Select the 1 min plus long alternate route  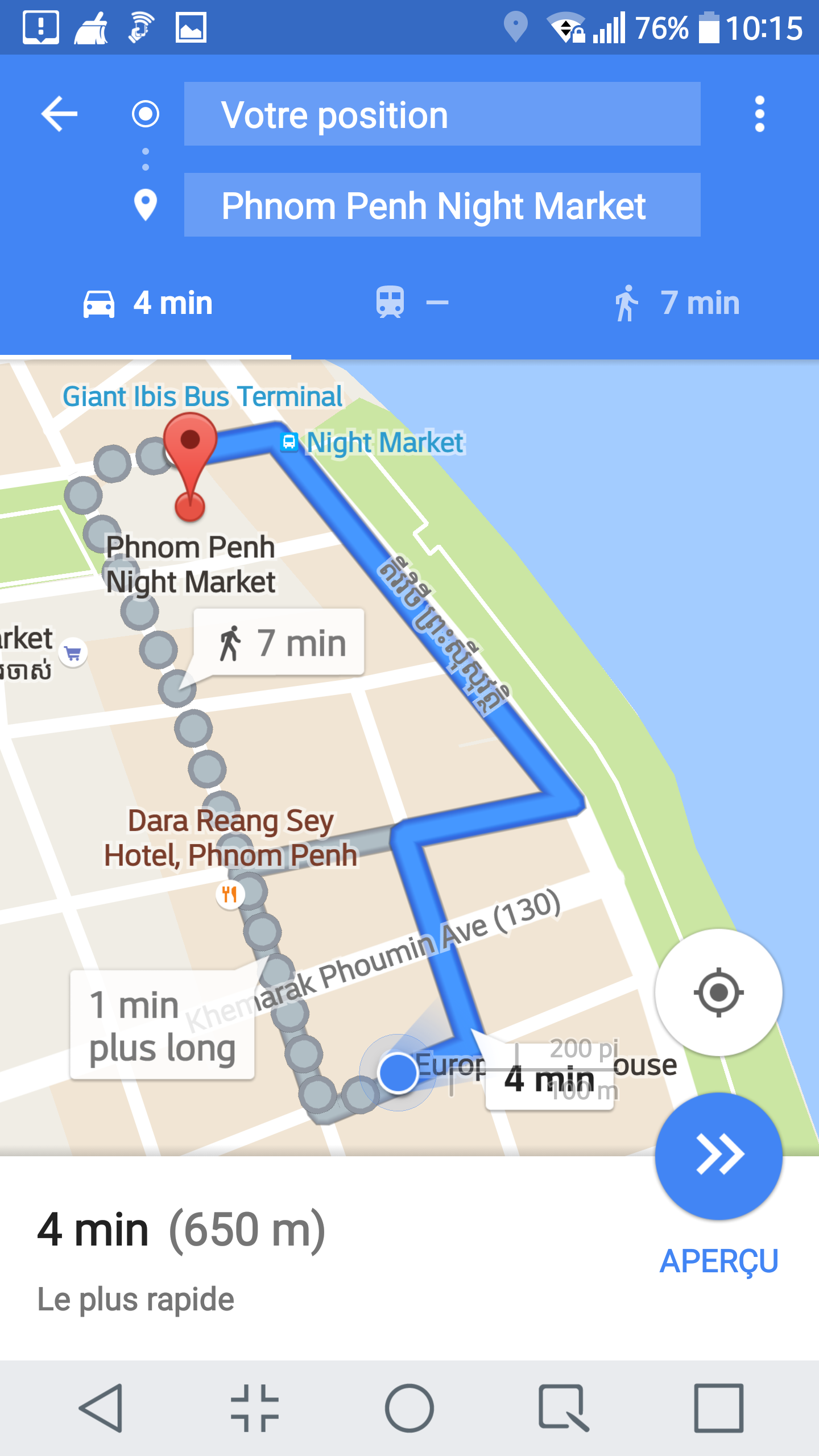coord(162,1025)
